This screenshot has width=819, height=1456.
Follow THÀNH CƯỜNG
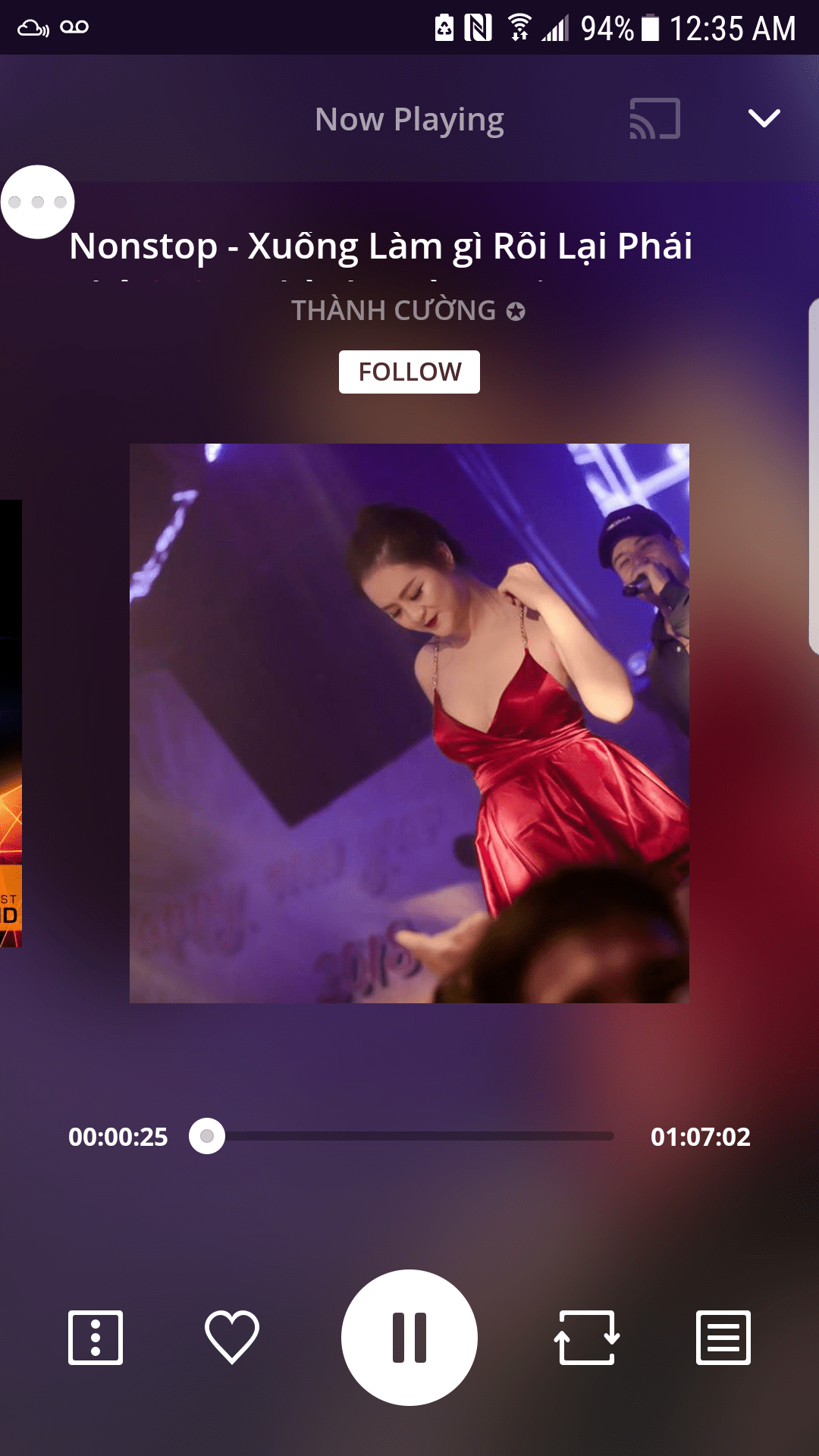pyautogui.click(x=409, y=372)
